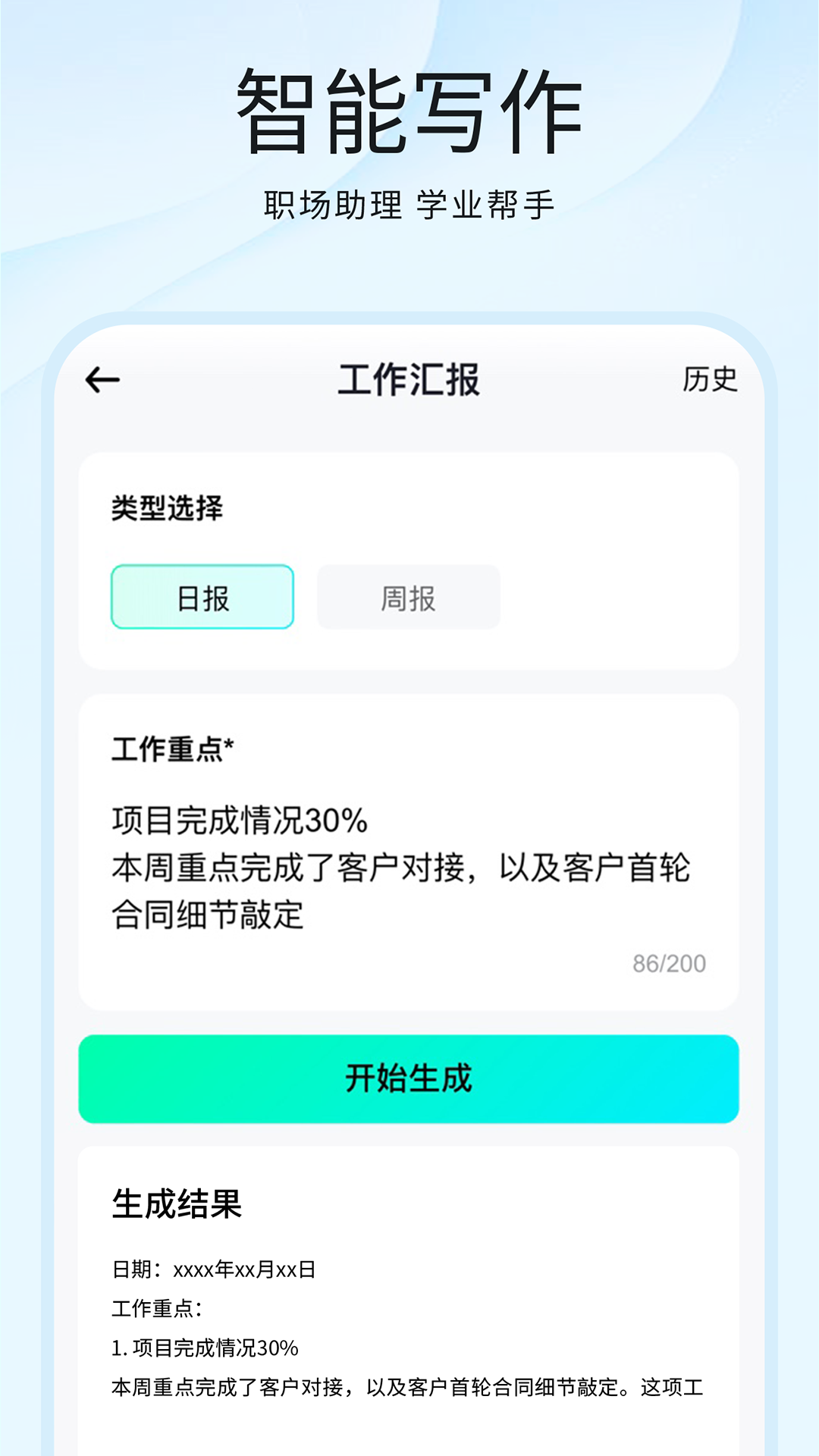Select the 日报 report type
Viewport: 819px width, 1456px height.
coord(202,598)
